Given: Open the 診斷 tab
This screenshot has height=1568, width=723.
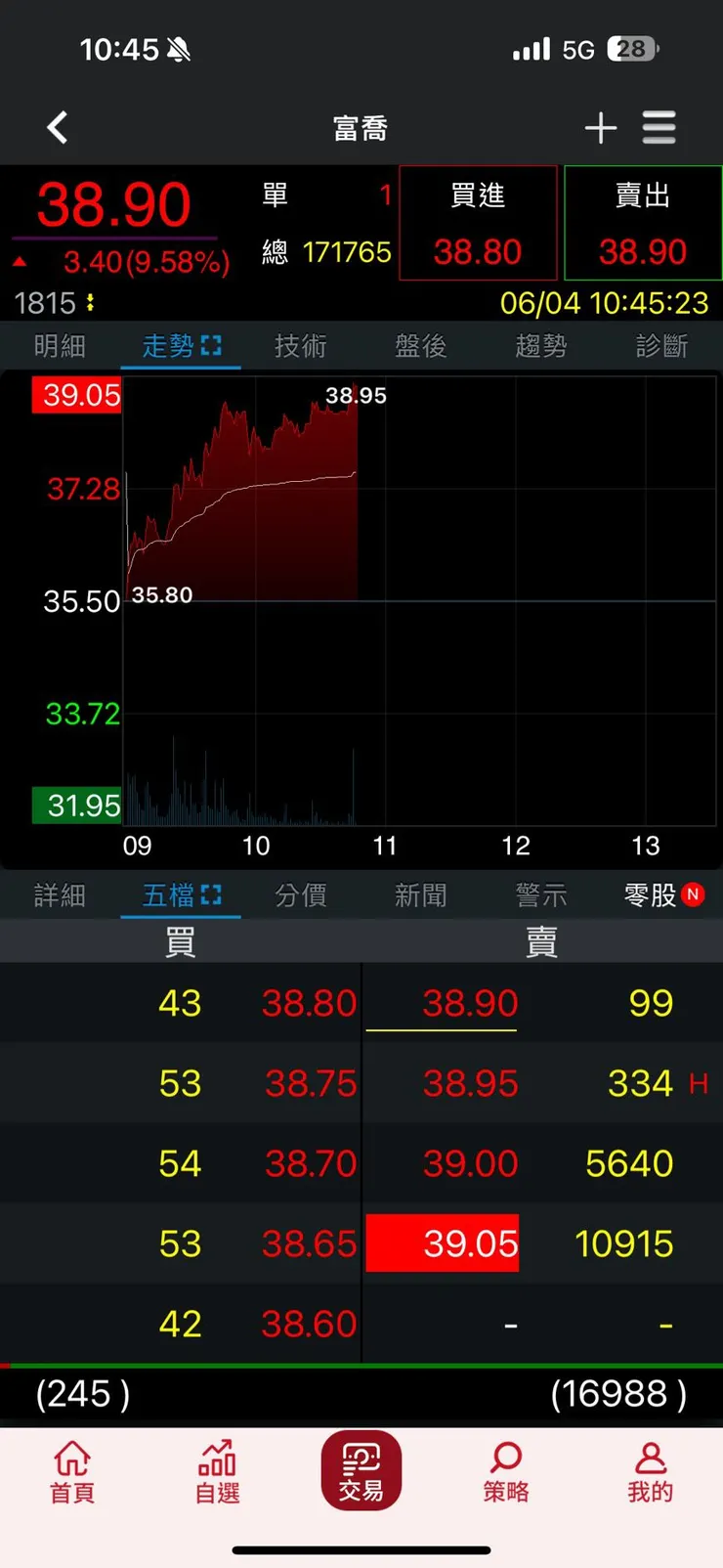Looking at the screenshot, I should click(x=661, y=346).
